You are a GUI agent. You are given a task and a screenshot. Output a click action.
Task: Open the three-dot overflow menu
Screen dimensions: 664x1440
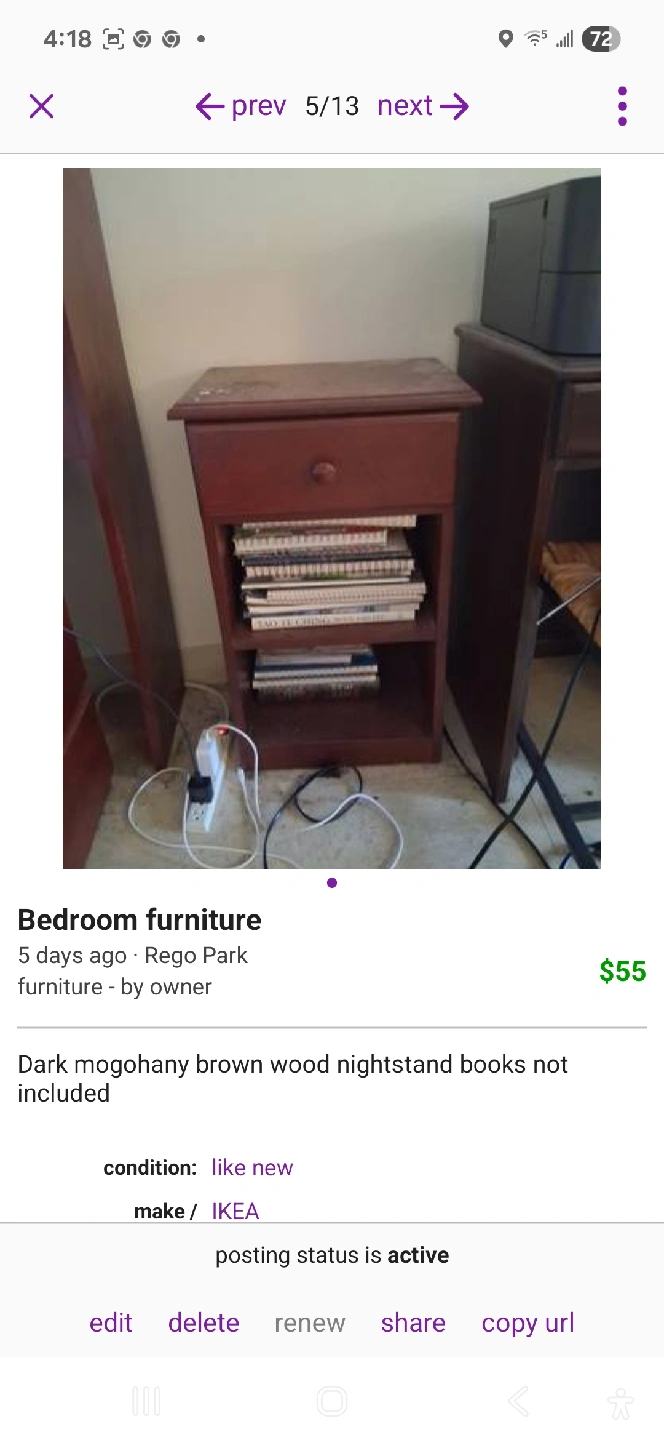(622, 106)
